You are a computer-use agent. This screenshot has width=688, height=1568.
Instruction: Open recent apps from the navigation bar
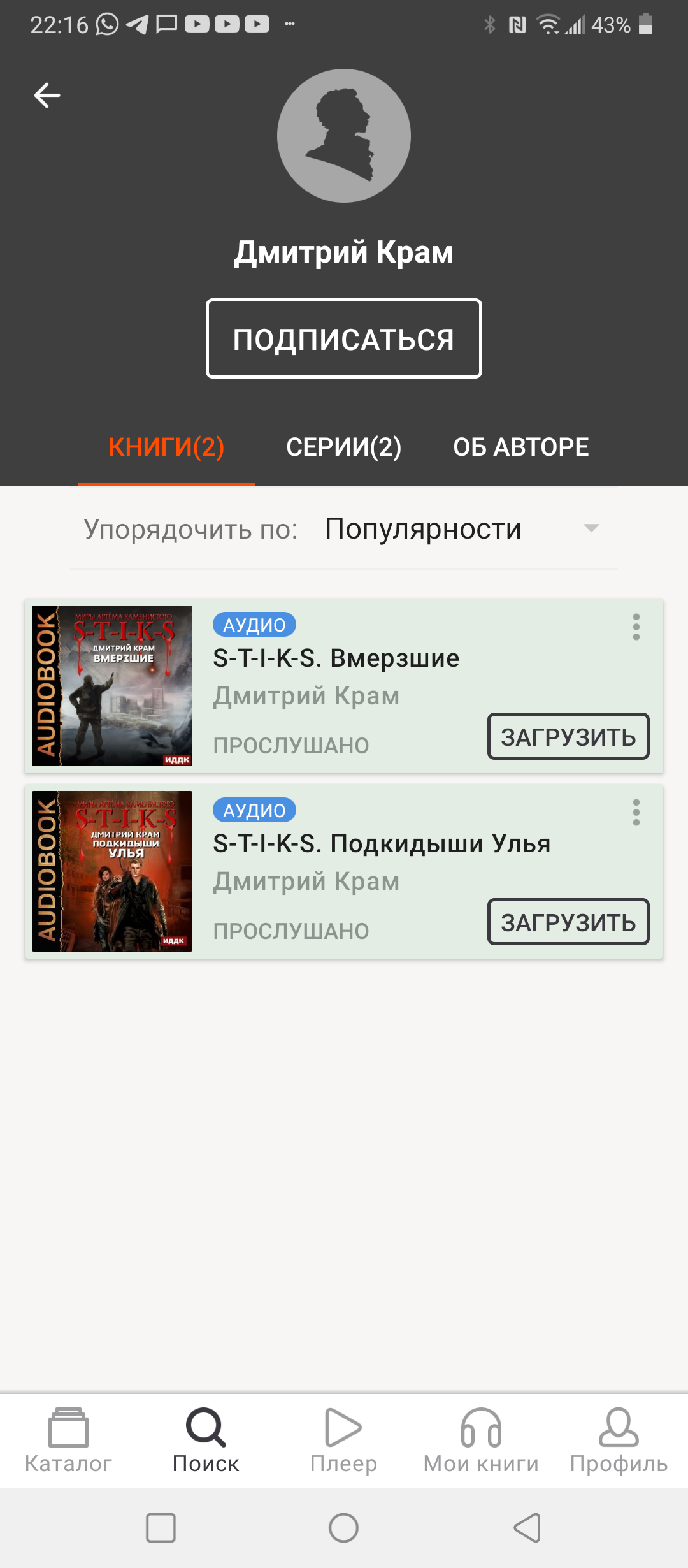pos(161,1528)
